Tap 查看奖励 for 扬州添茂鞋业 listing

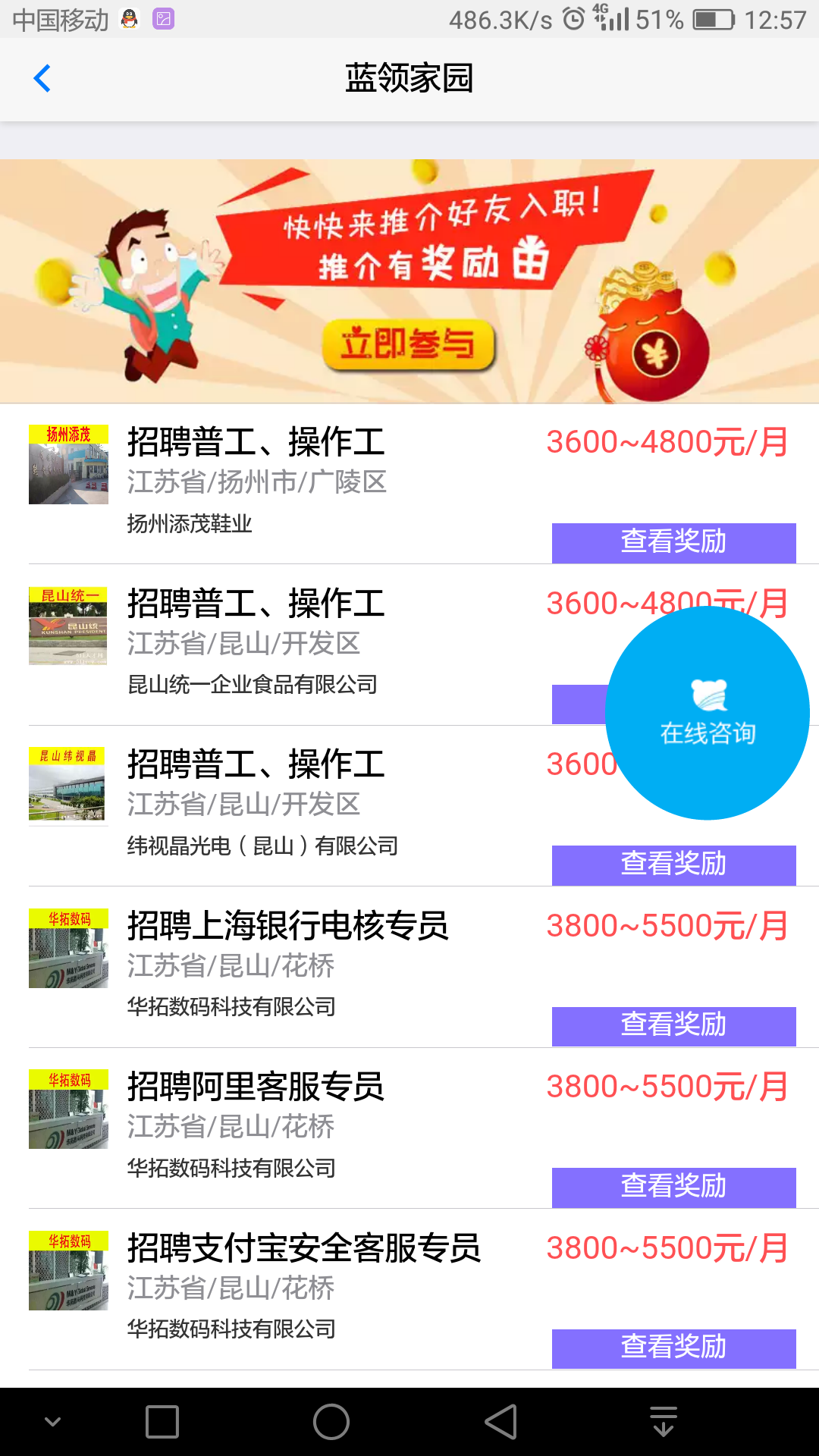tap(673, 541)
